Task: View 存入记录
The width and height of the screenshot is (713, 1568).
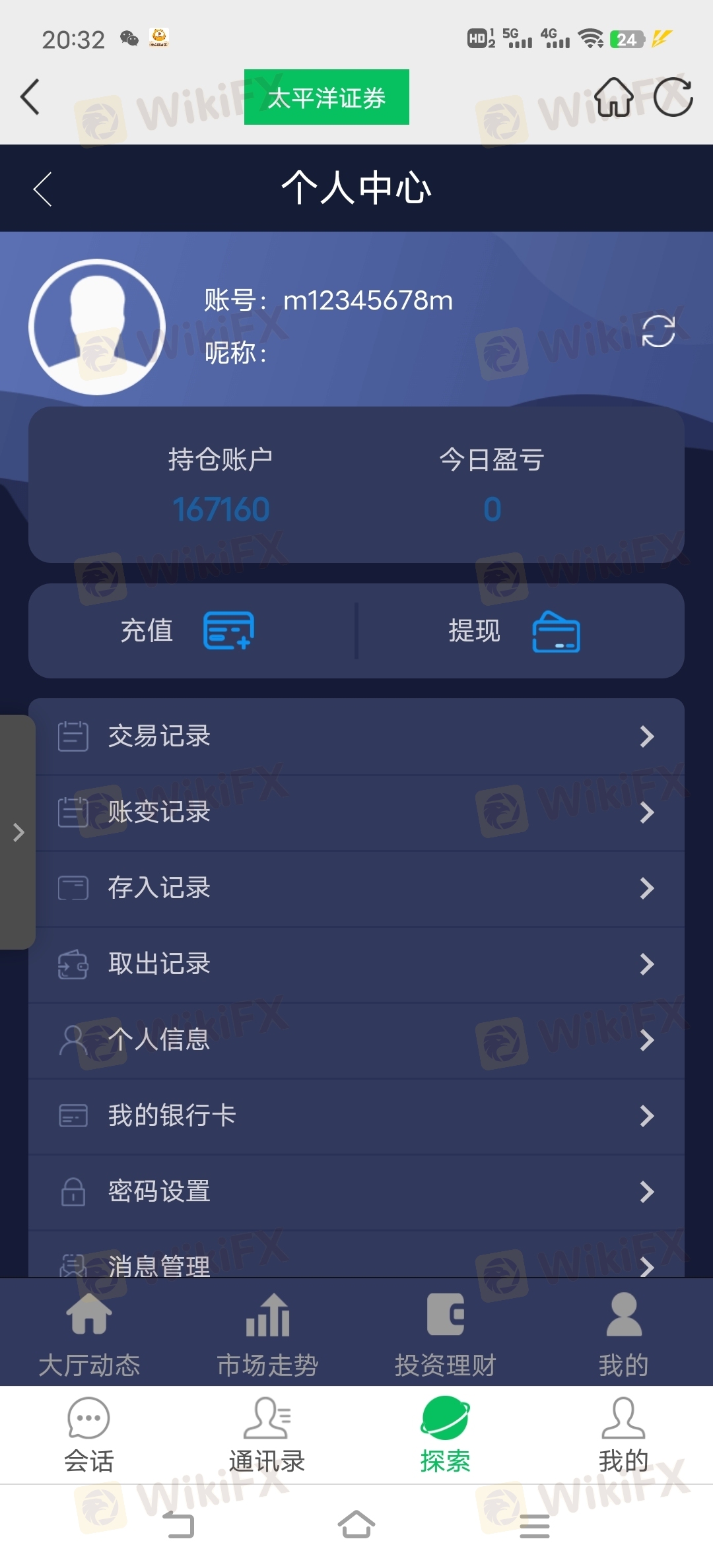Action: point(356,888)
